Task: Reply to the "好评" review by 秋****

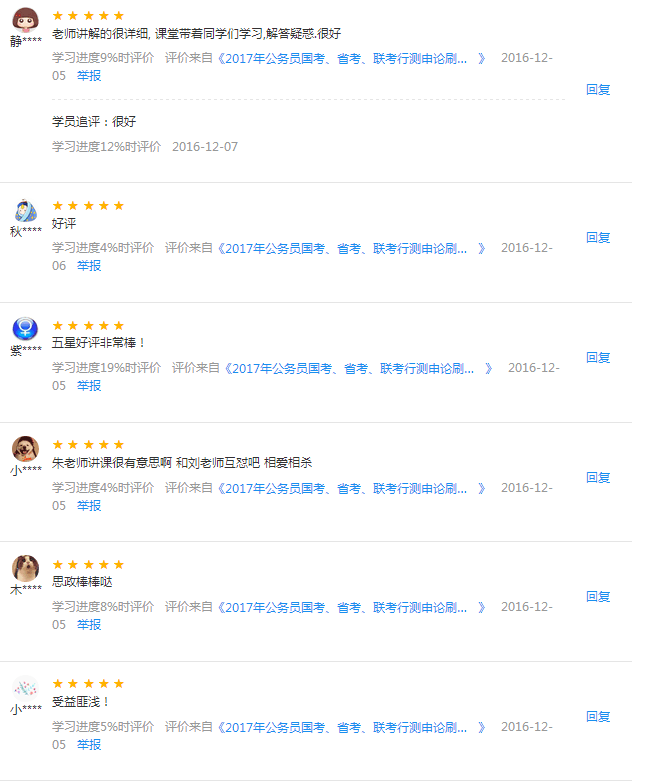Action: (x=598, y=238)
